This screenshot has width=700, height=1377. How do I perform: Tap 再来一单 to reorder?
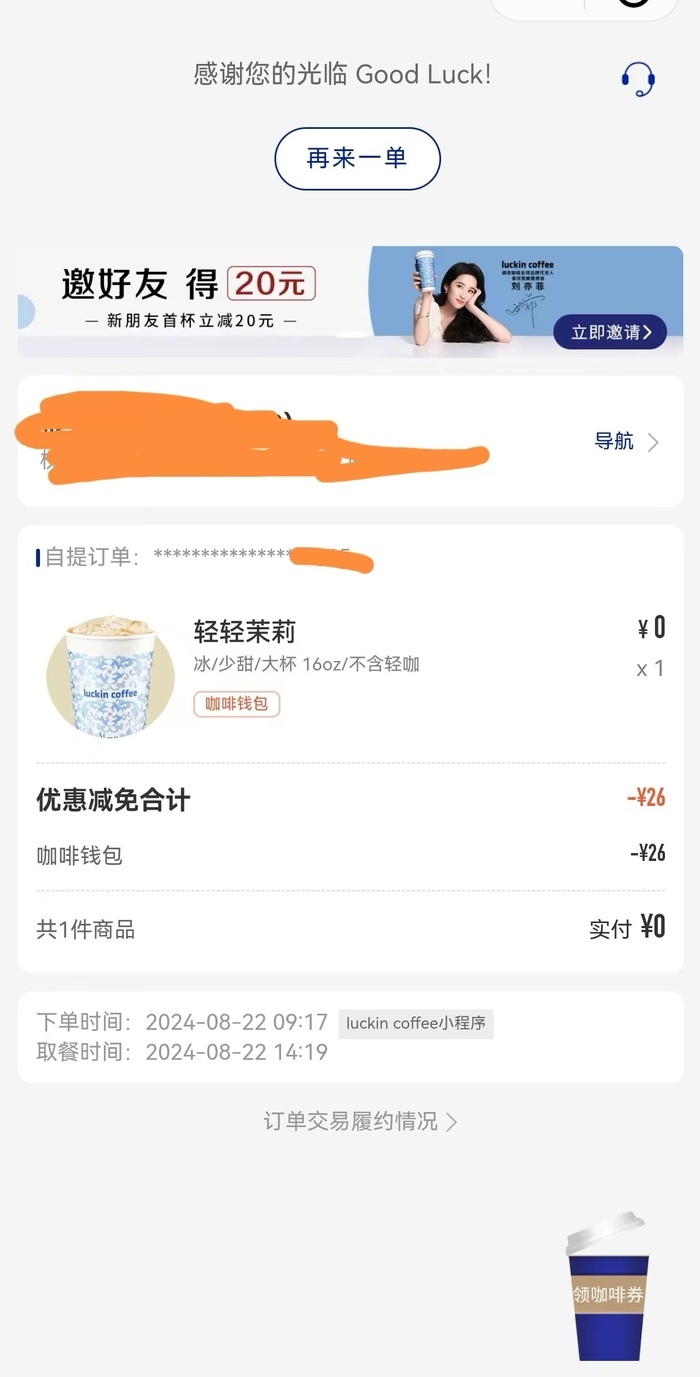tap(357, 158)
